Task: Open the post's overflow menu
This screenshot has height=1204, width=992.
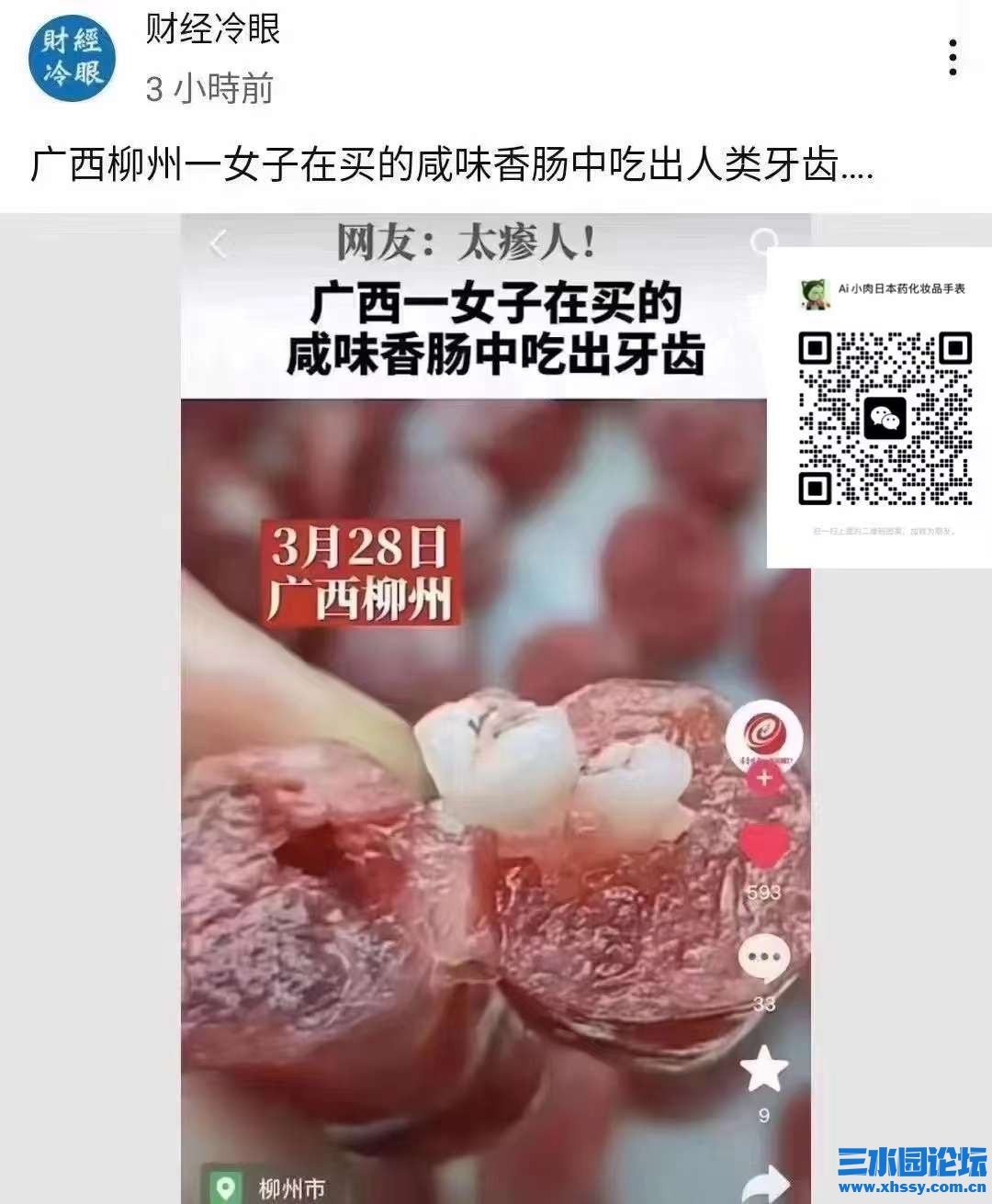Action: tap(953, 58)
